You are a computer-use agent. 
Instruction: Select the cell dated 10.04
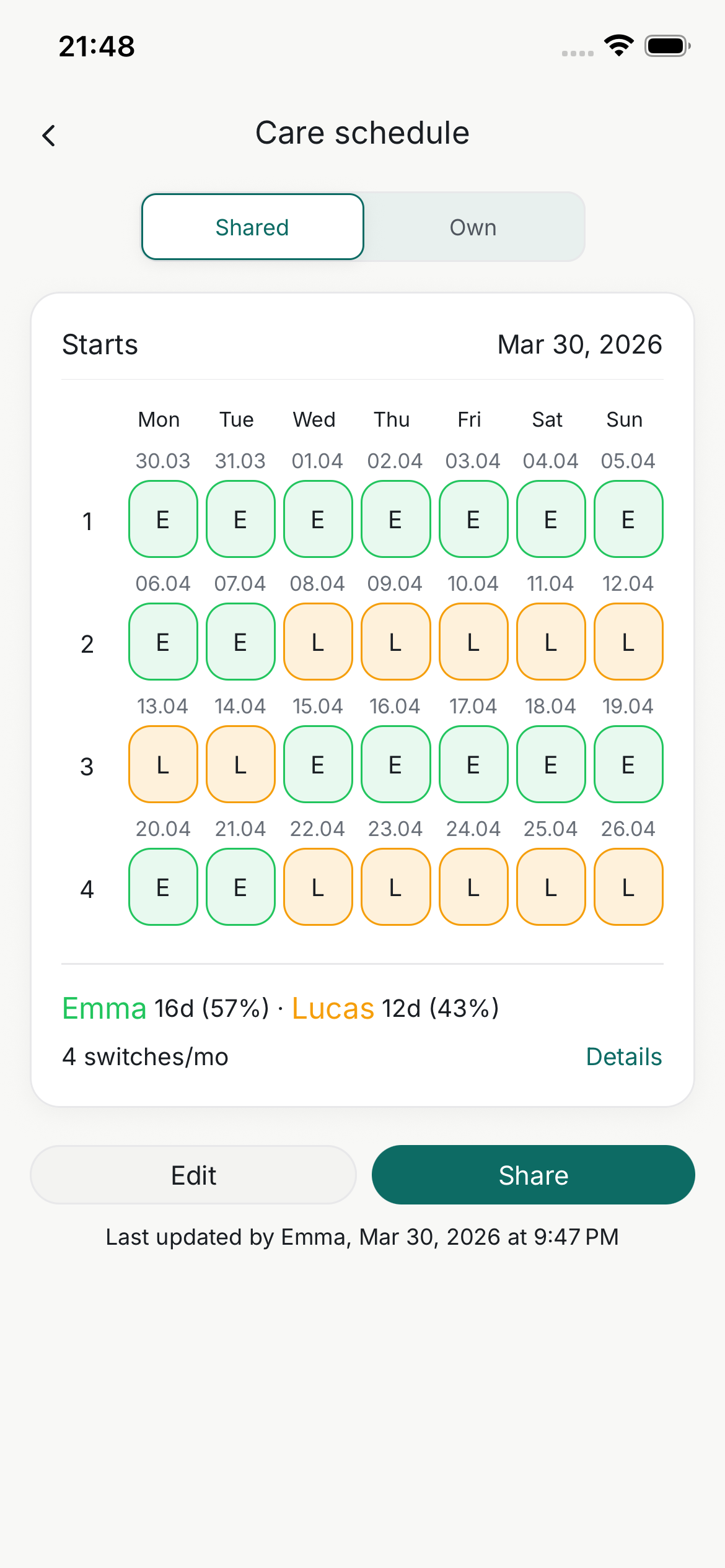coord(473,642)
